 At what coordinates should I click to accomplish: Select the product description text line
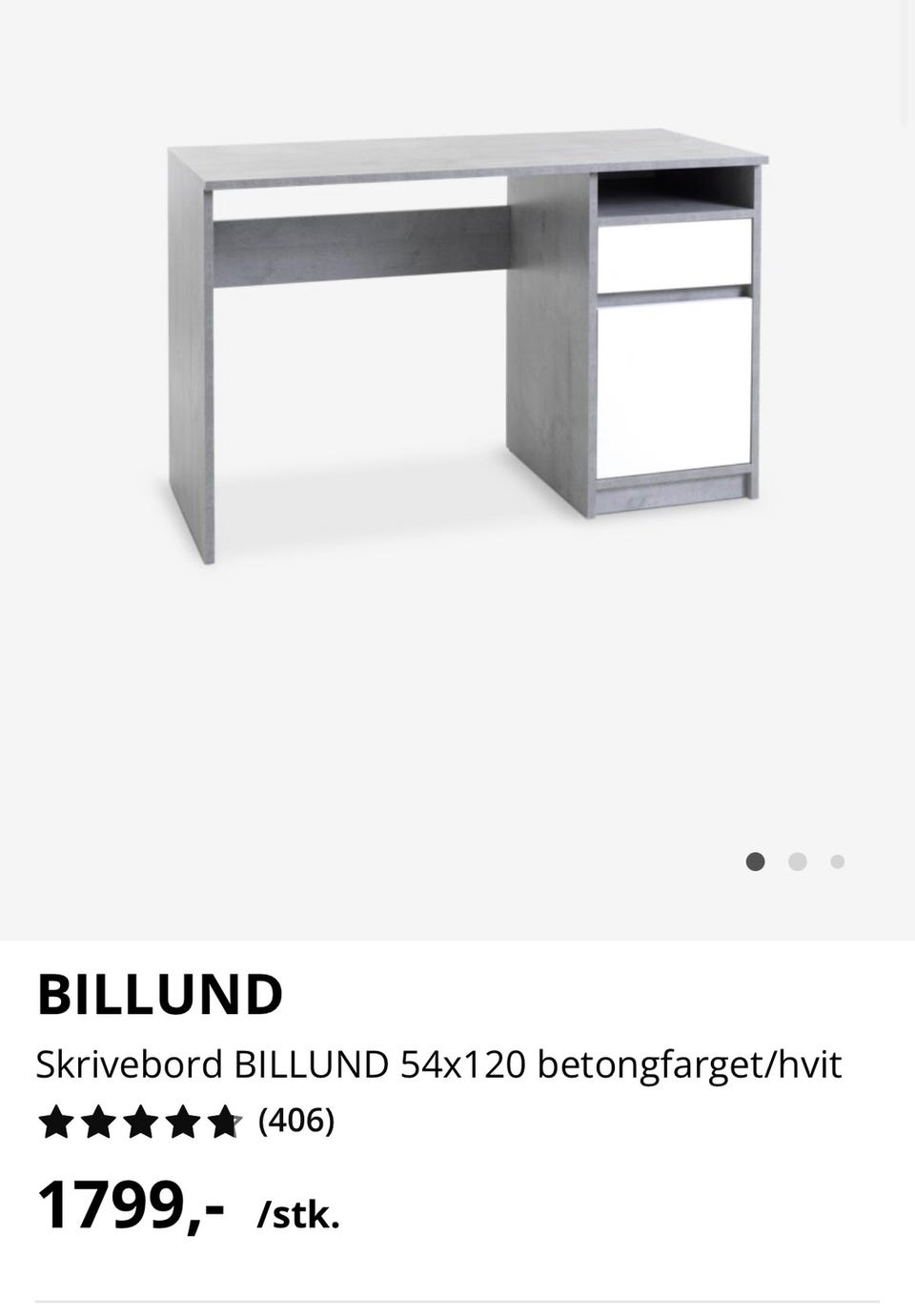[x=440, y=1064]
